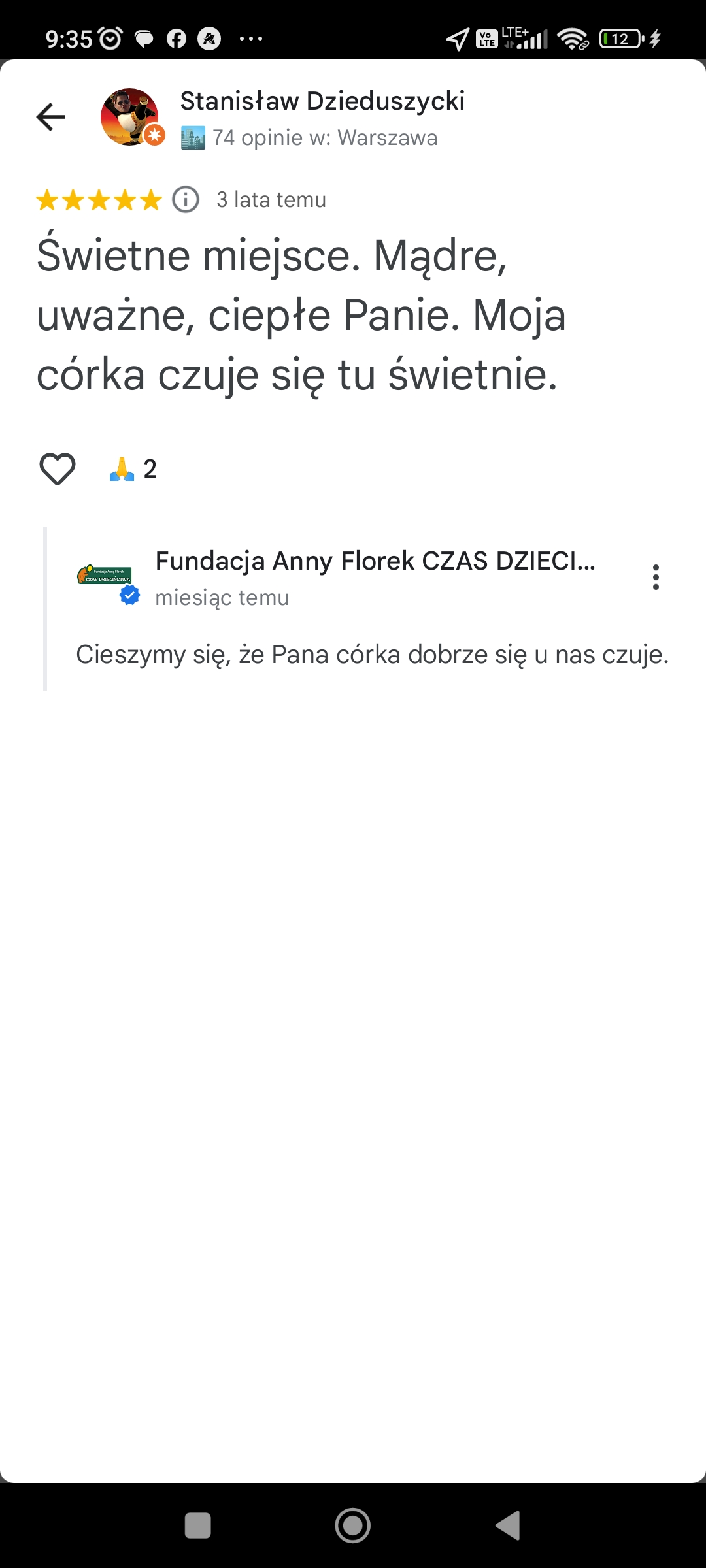Go to the system home screen

[x=353, y=1526]
